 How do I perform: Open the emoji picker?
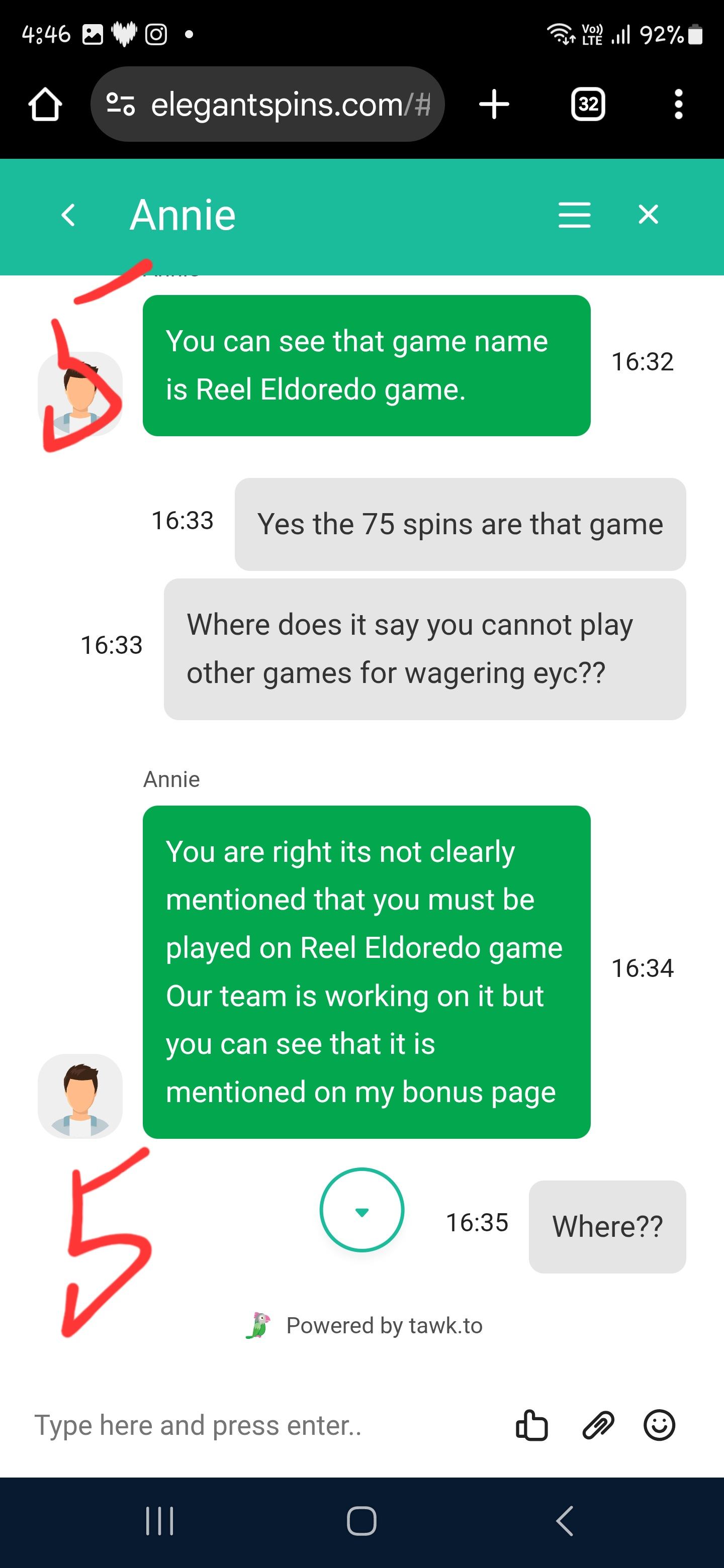(x=660, y=1426)
